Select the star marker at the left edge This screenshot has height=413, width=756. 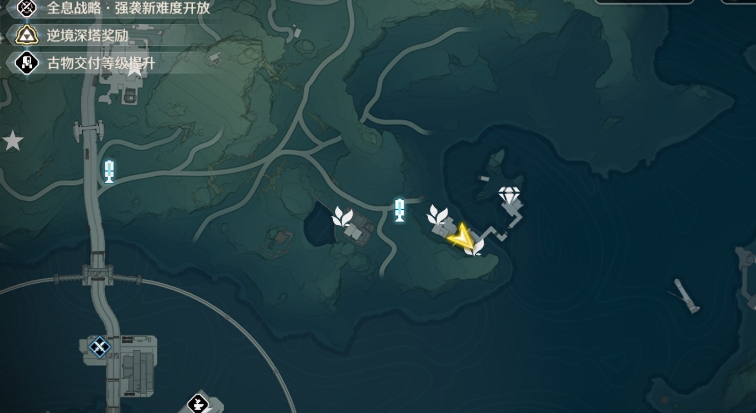[13, 141]
